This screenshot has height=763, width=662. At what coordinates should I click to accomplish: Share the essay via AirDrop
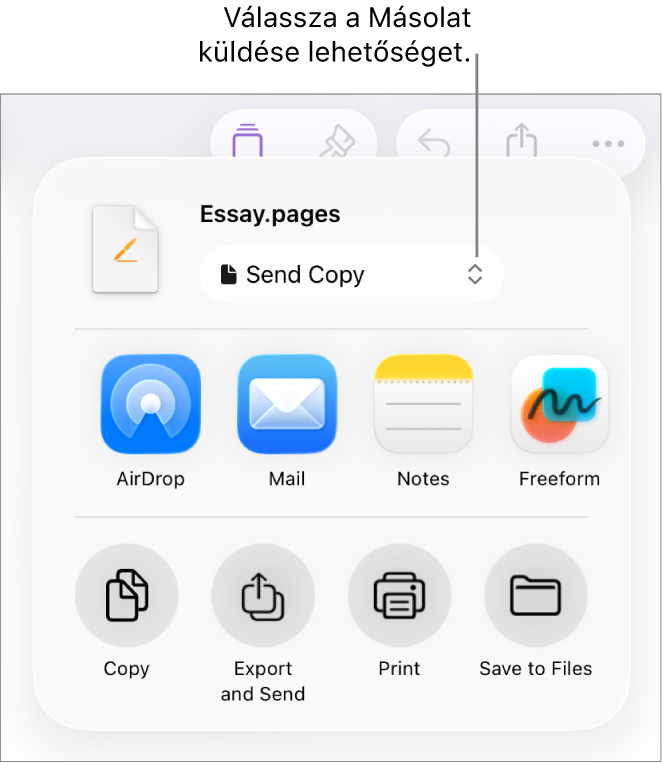(x=151, y=404)
